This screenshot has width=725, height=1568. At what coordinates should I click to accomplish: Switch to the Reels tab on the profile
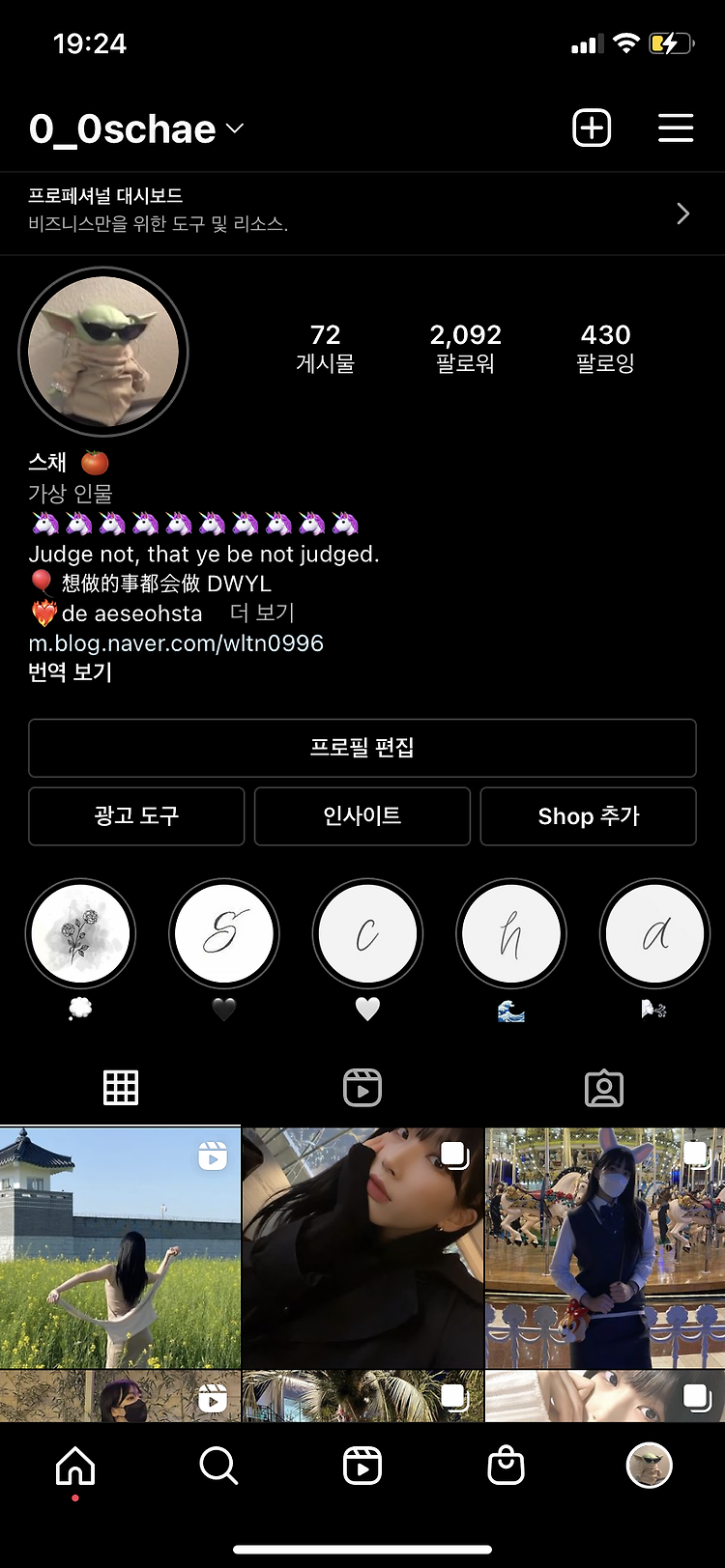pyautogui.click(x=362, y=1088)
